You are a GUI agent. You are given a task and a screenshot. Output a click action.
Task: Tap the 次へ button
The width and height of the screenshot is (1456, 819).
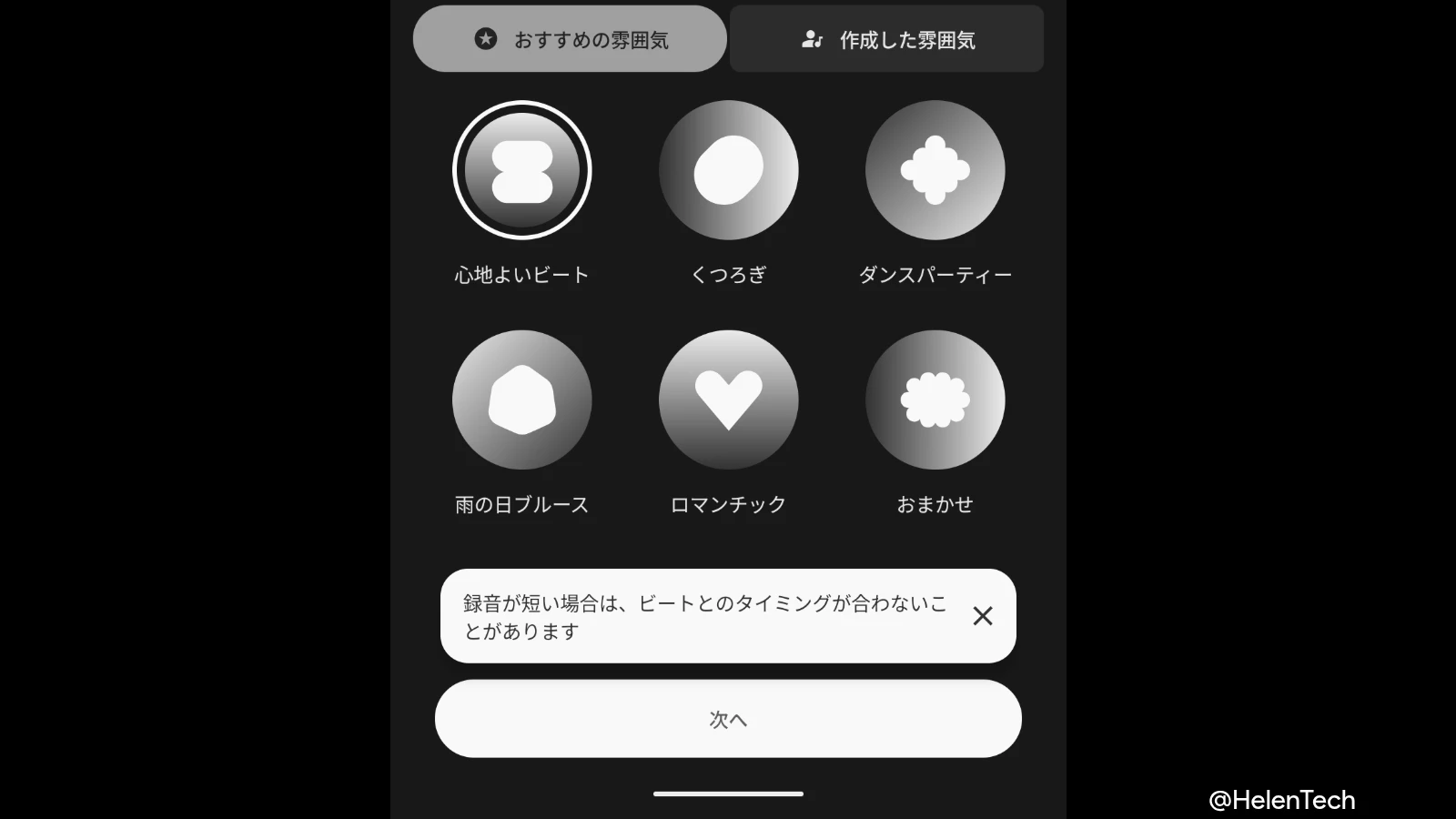click(728, 719)
